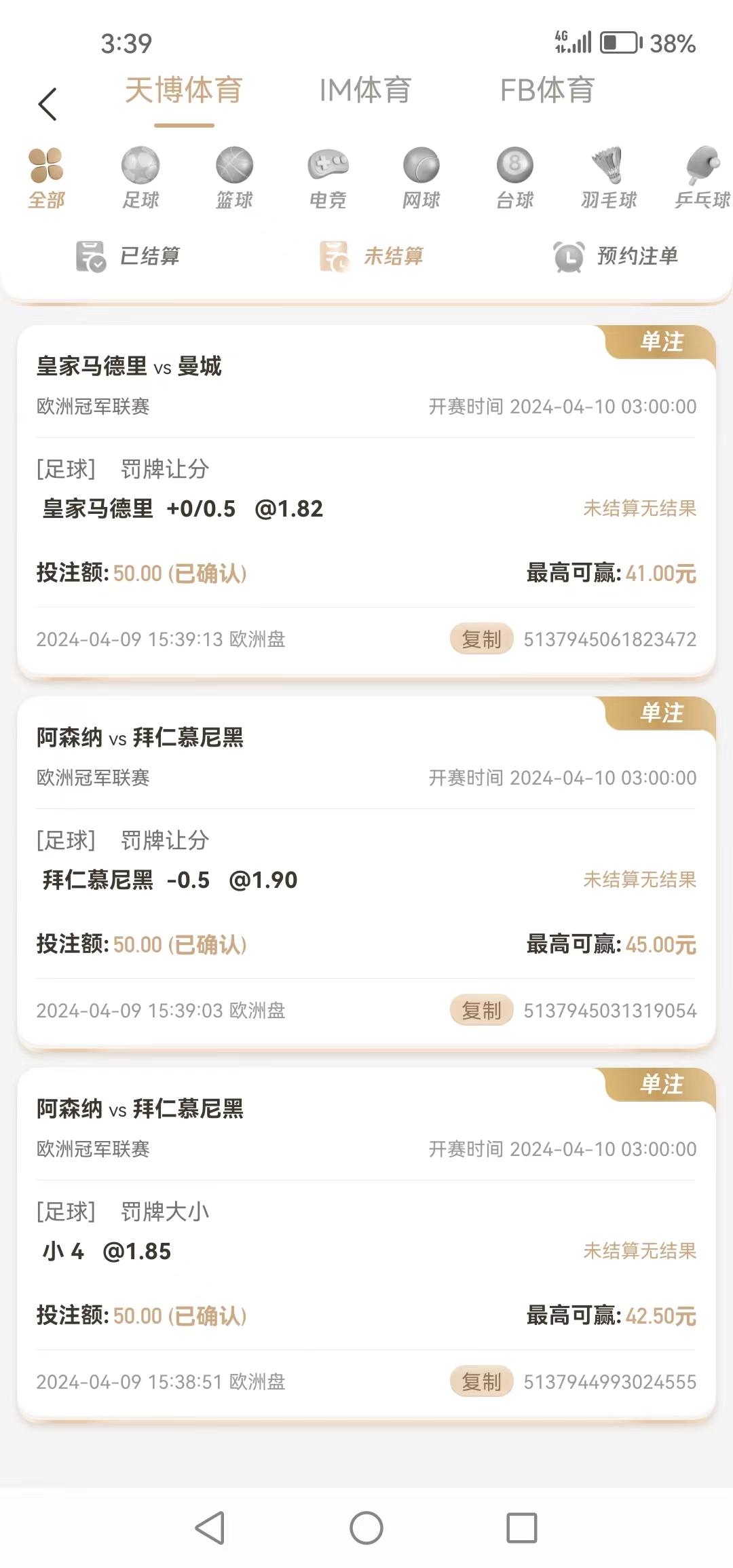This screenshot has width=733, height=1568.
Task: Go to the system home screen
Action: click(x=366, y=1528)
